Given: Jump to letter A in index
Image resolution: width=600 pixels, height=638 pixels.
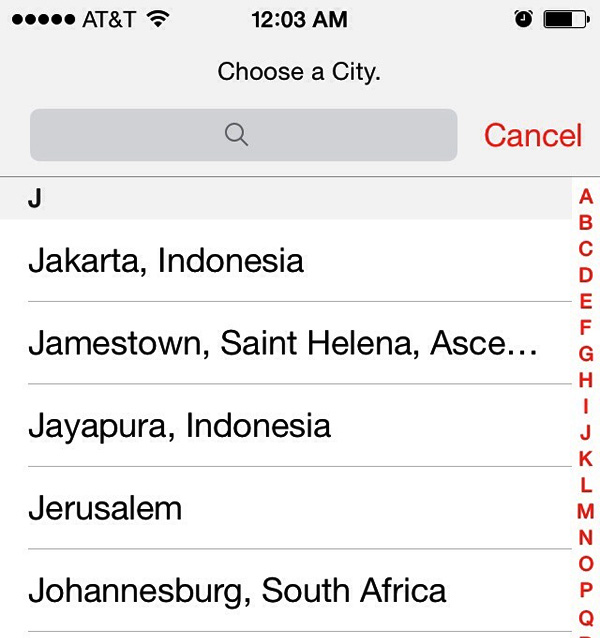Looking at the screenshot, I should [586, 197].
